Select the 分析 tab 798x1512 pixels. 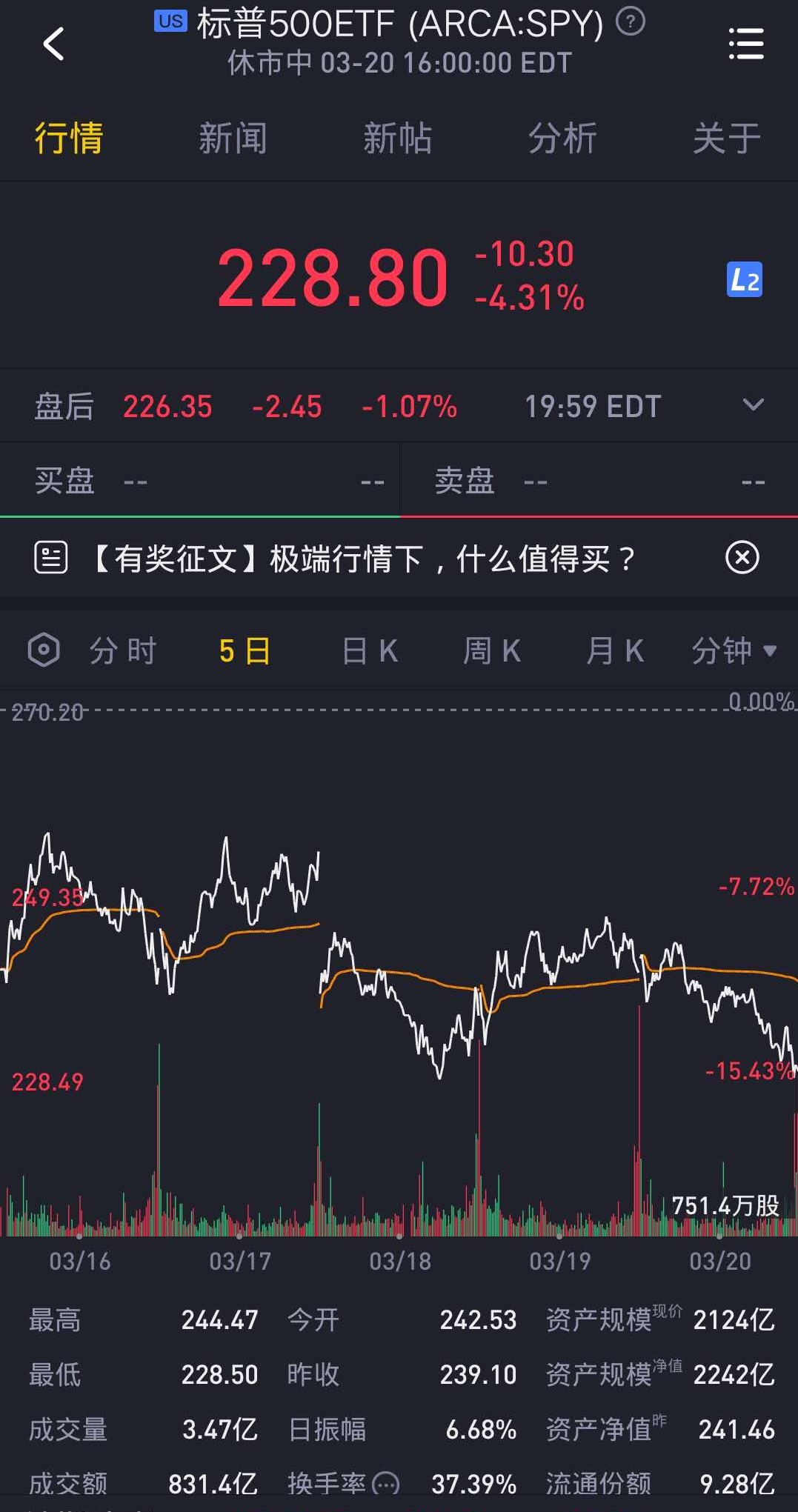[562, 139]
